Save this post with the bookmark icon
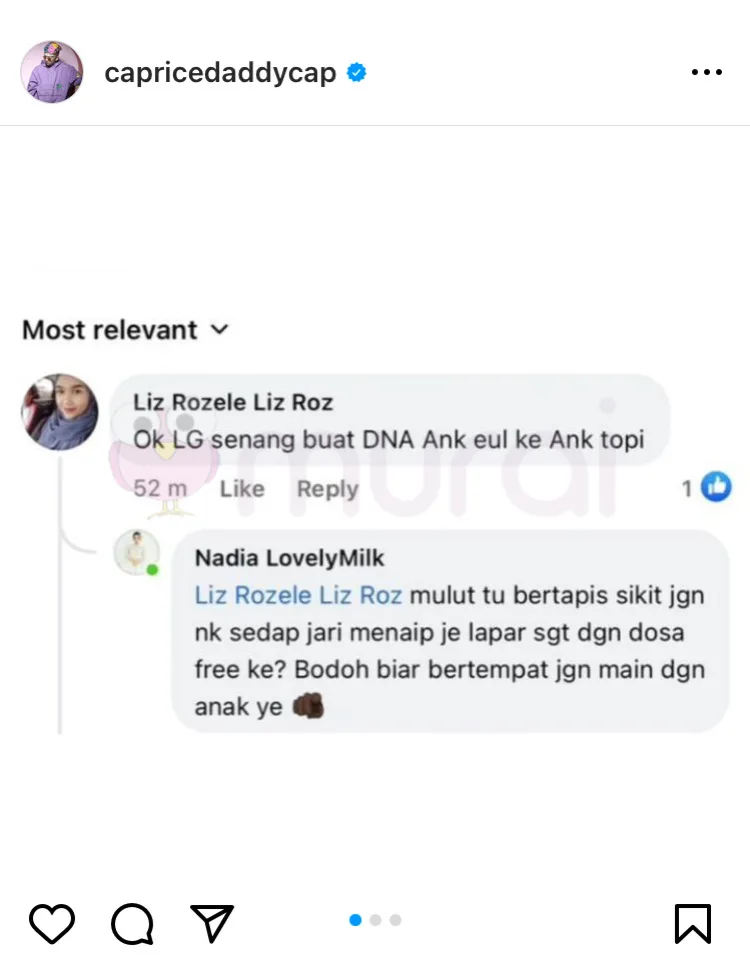Image resolution: width=750 pixels, height=958 pixels. point(692,922)
